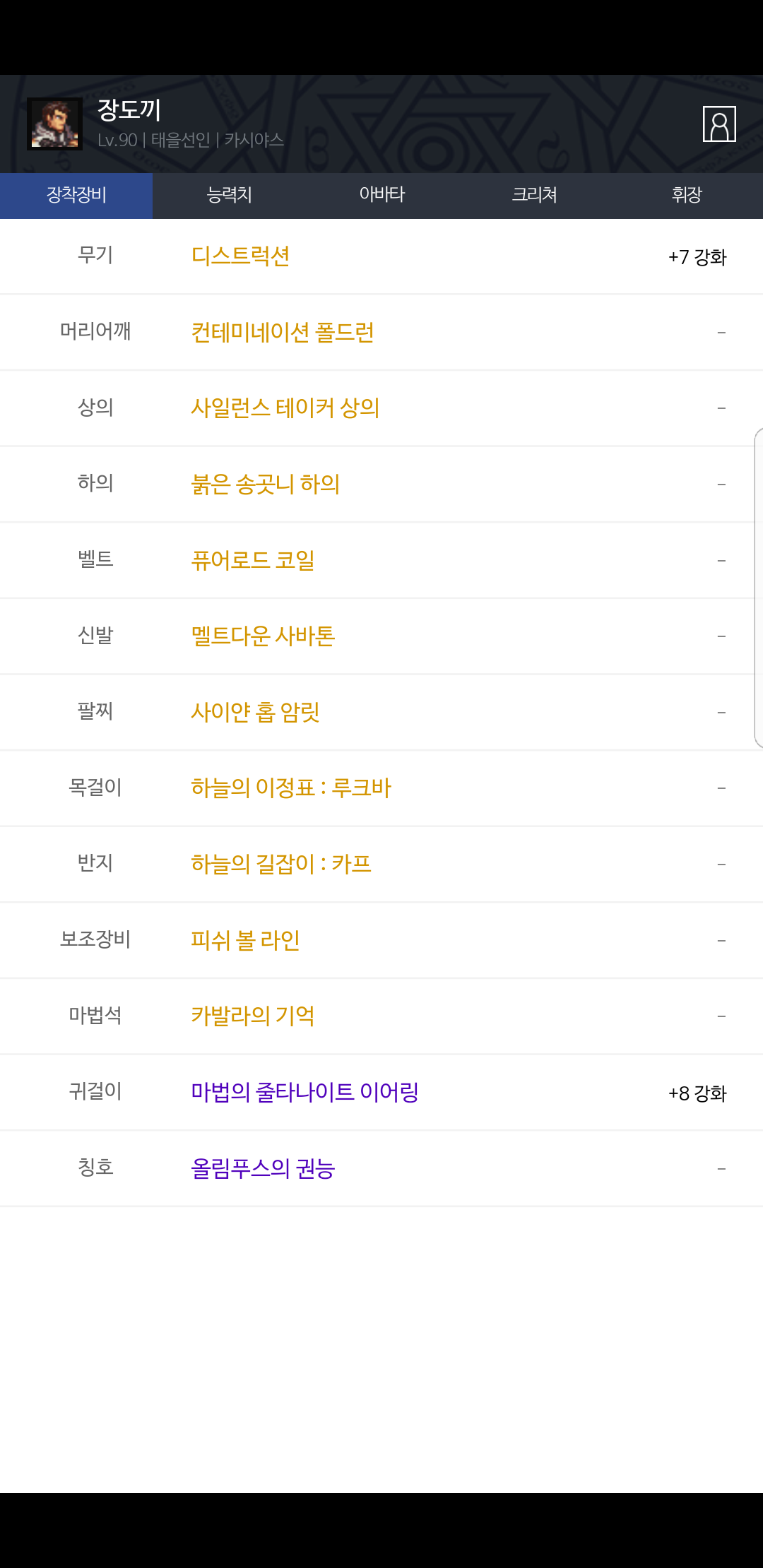Image resolution: width=763 pixels, height=1568 pixels.
Task: Switch to the 휘장 tab
Action: coord(687,196)
